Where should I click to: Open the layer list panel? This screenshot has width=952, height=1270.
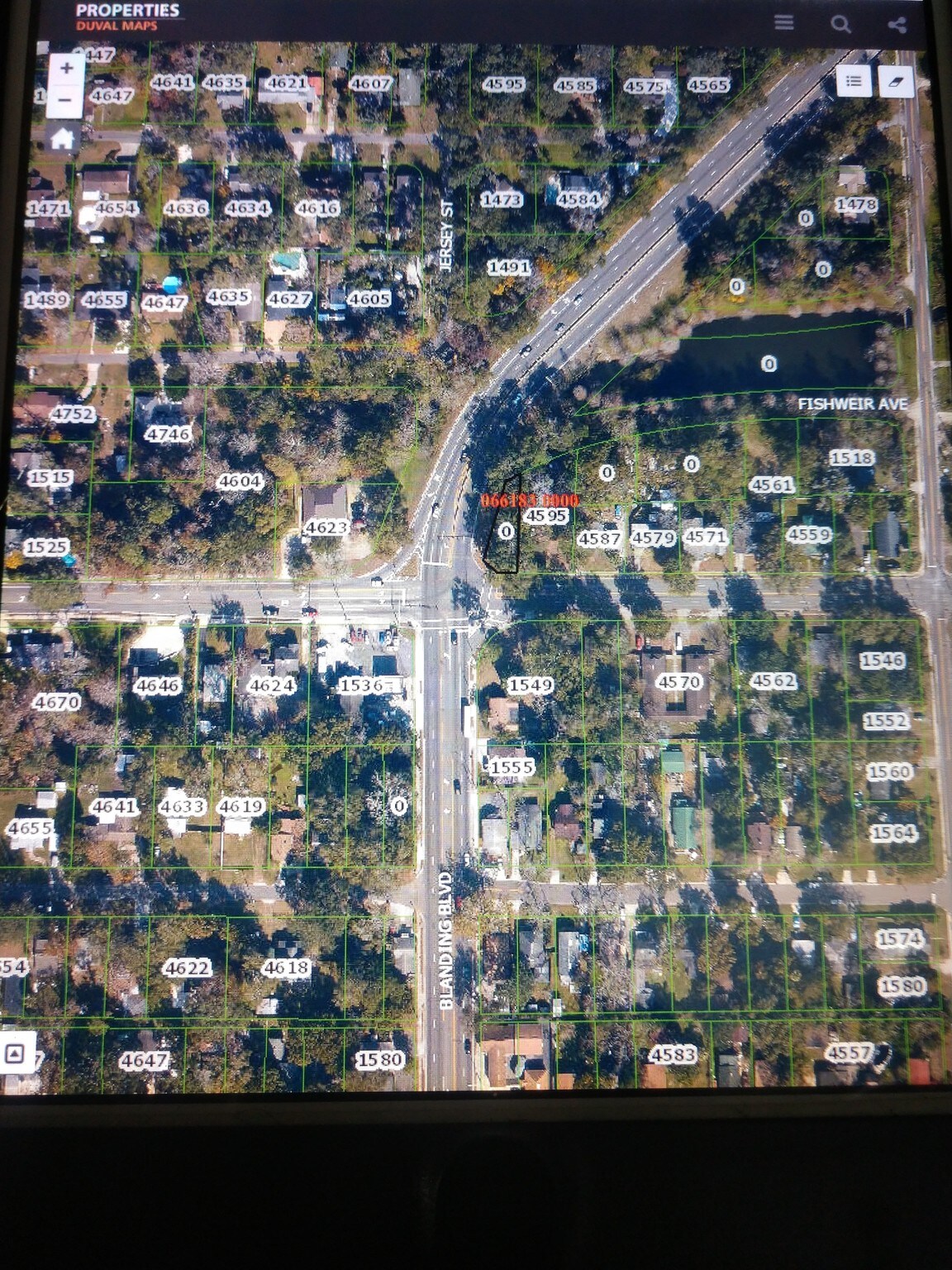pos(853,80)
